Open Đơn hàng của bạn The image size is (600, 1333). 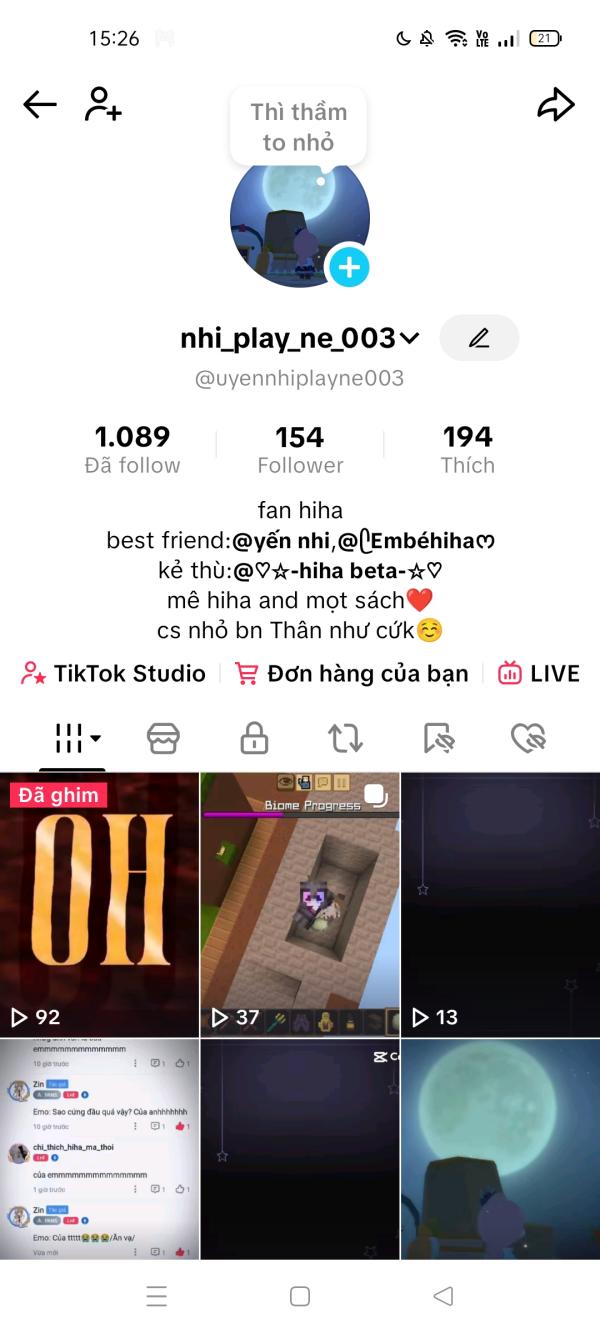(351, 673)
